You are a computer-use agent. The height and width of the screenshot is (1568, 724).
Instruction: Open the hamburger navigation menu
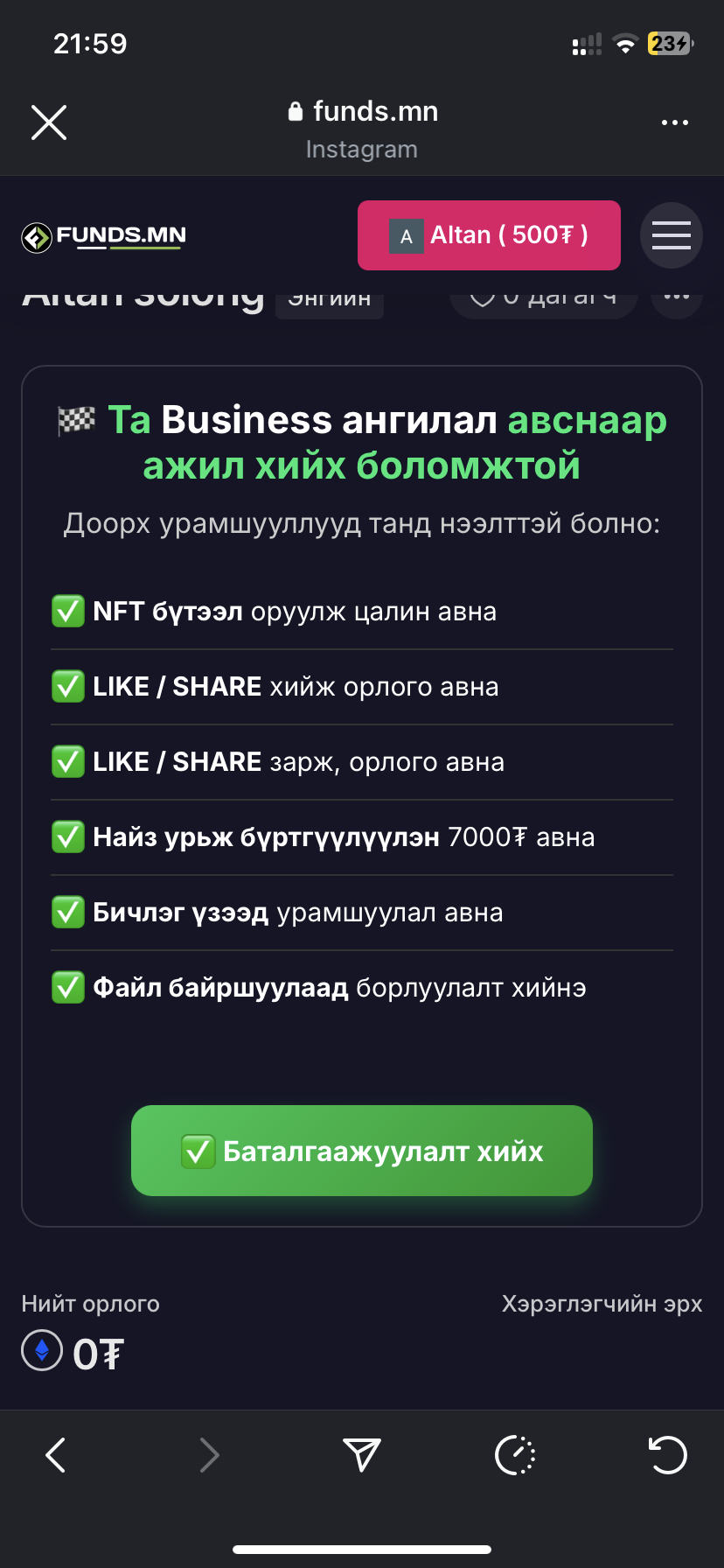point(671,235)
